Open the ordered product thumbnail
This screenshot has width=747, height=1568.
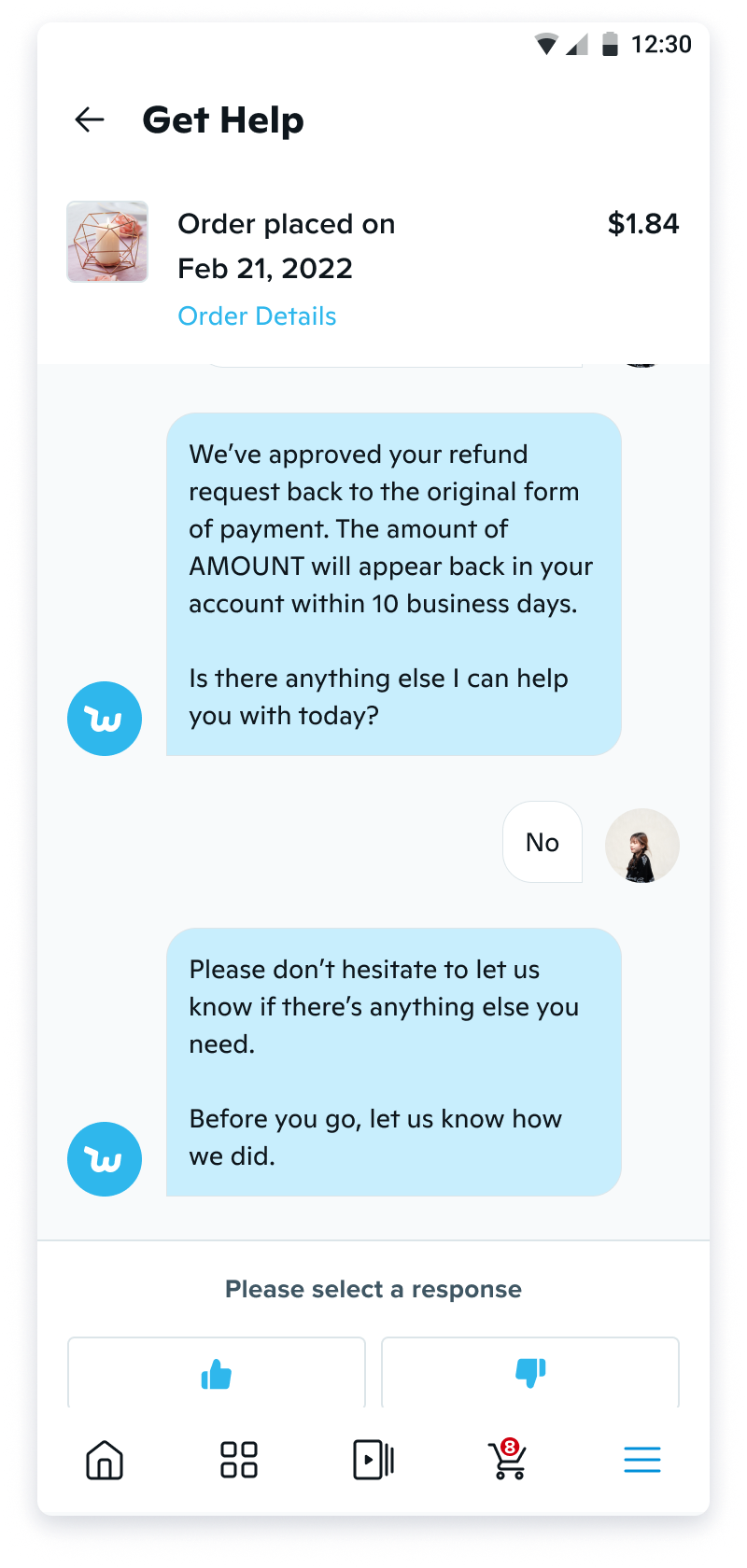[107, 242]
